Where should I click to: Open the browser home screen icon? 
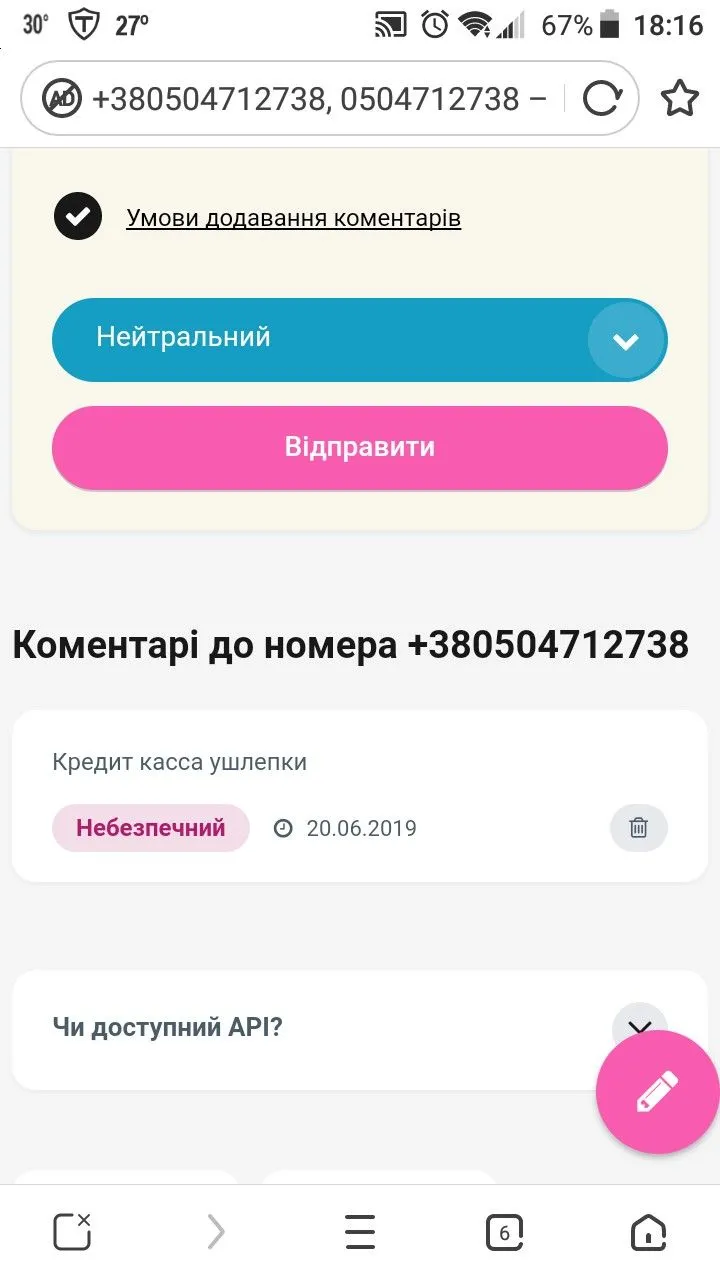(x=647, y=1231)
